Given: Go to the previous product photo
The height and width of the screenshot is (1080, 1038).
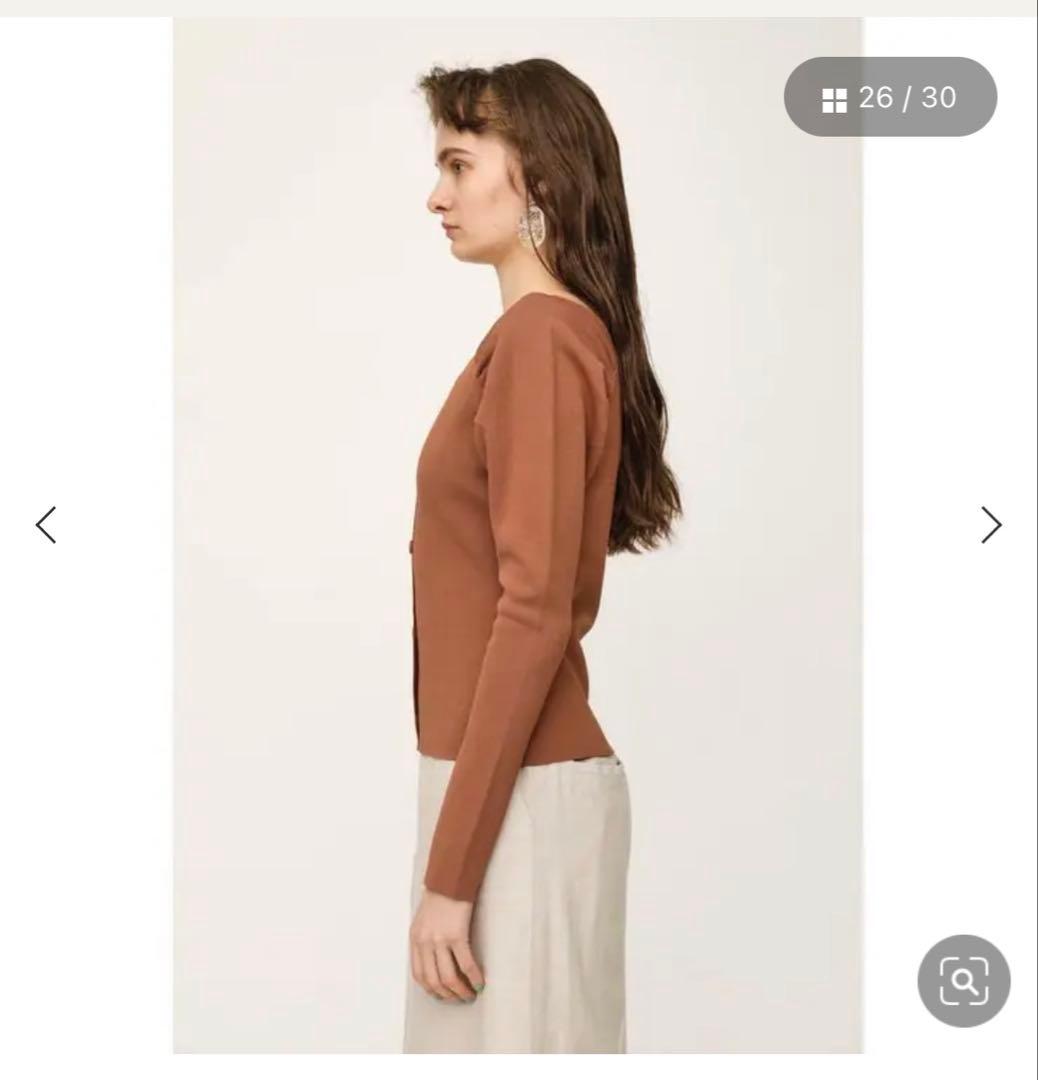Looking at the screenshot, I should (x=46, y=525).
